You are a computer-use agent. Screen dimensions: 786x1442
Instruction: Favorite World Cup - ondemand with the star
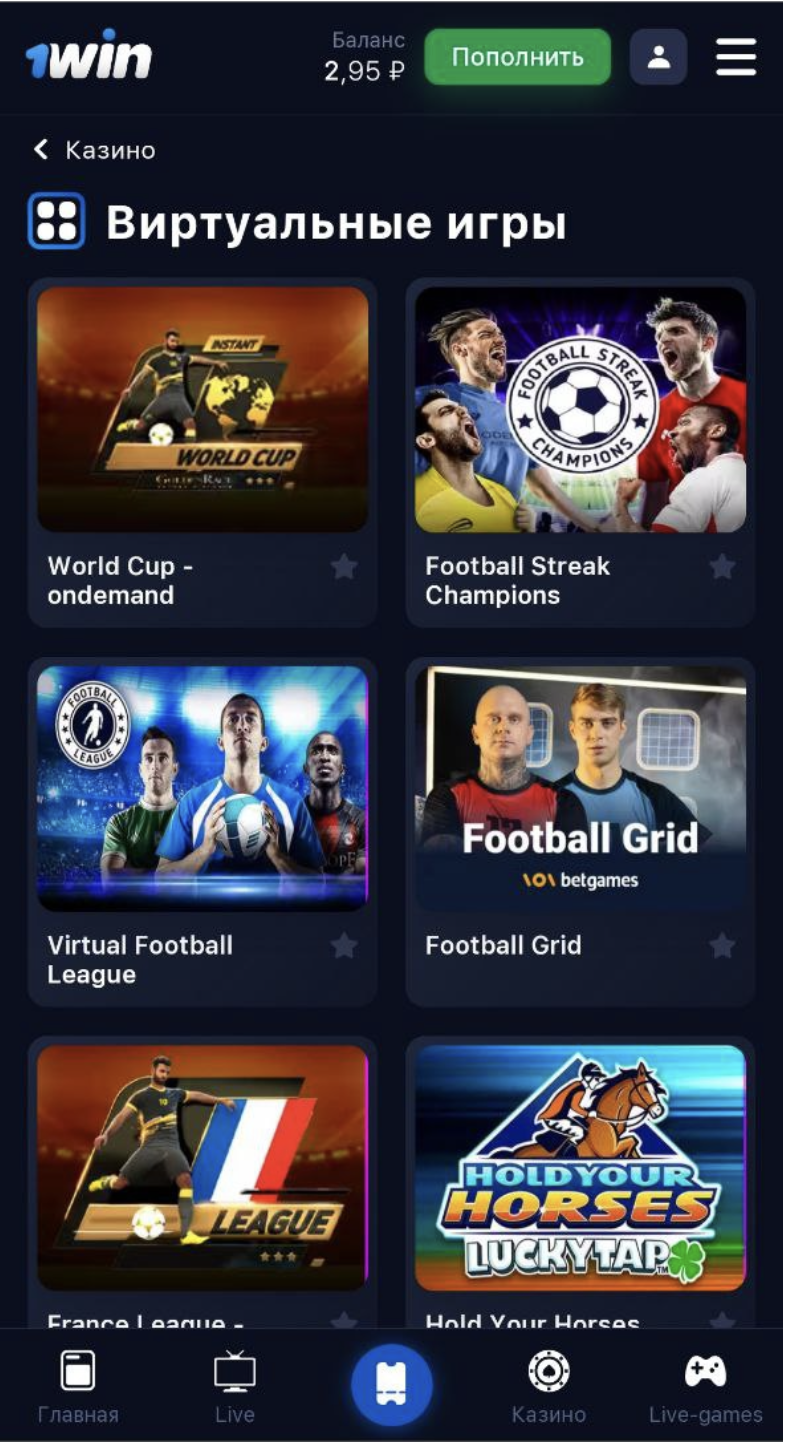pos(344,568)
